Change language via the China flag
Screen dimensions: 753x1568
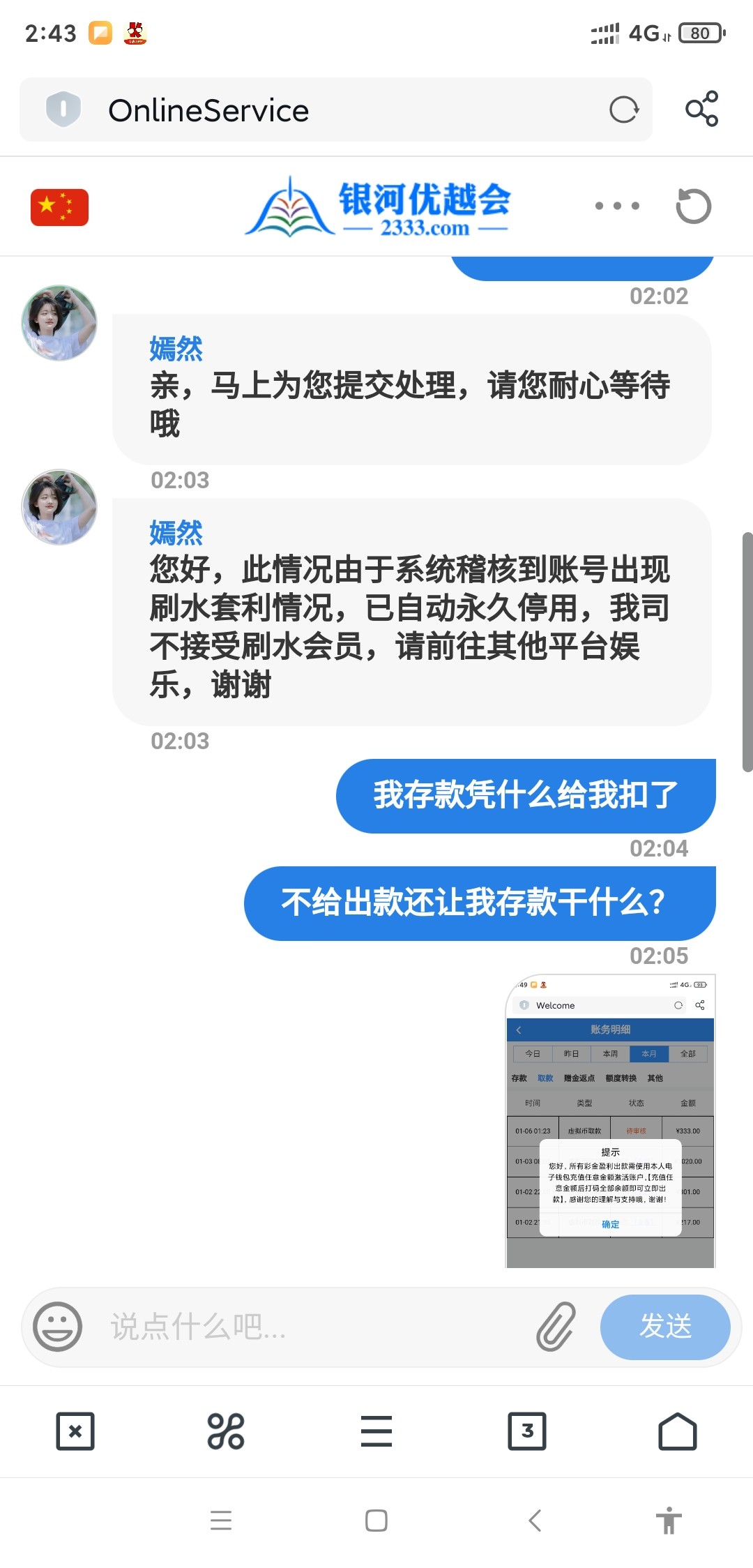[59, 207]
